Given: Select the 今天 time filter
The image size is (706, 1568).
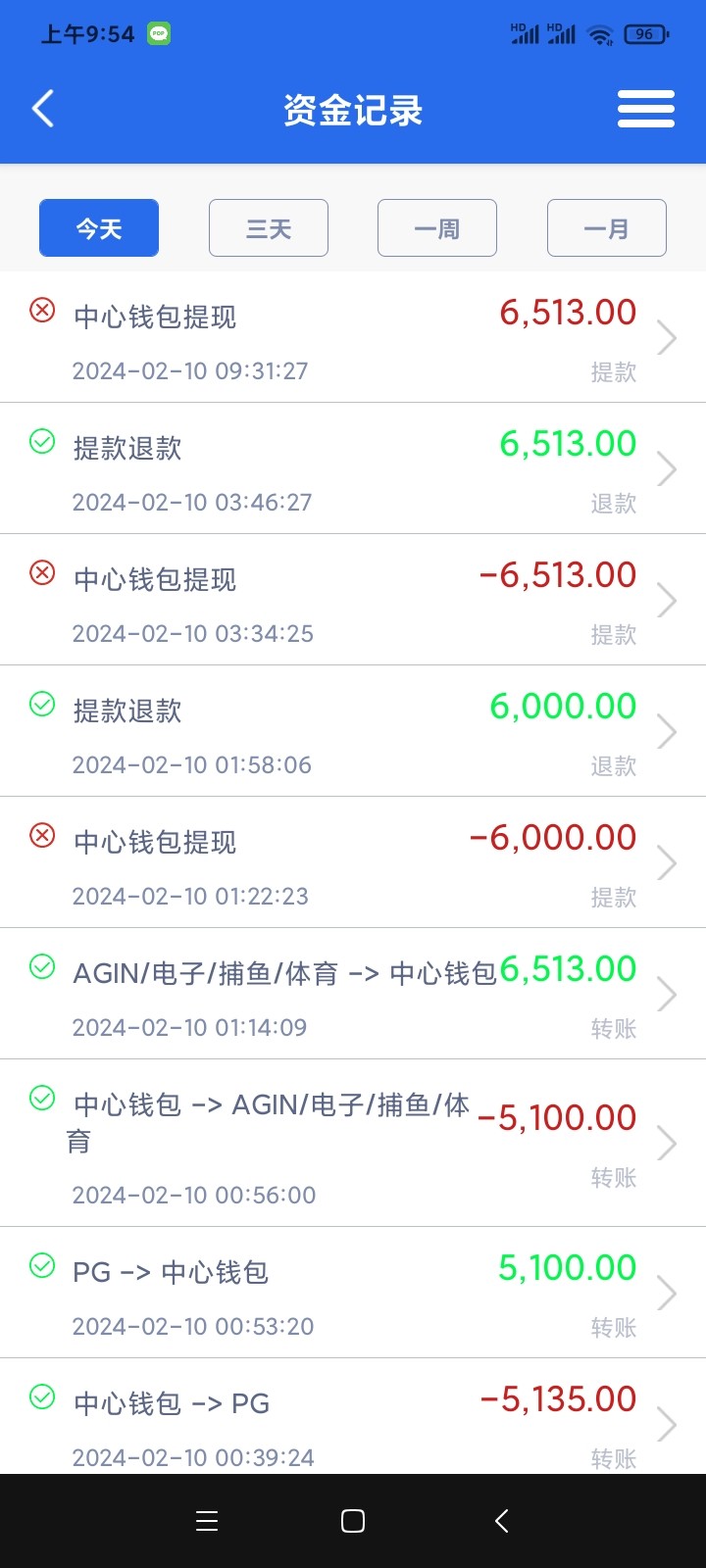Looking at the screenshot, I should coord(98,227).
